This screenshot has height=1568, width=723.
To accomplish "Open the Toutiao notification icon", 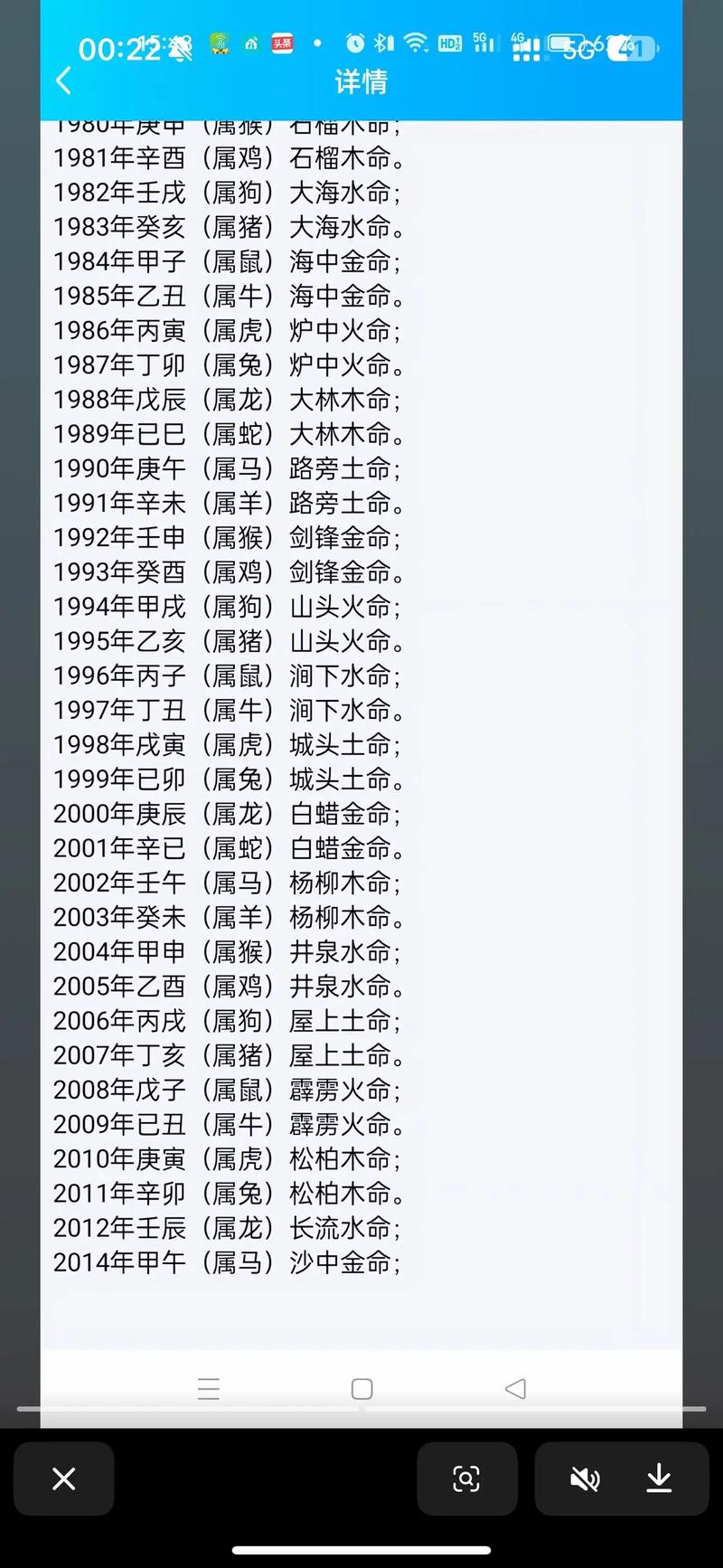I will click(282, 43).
